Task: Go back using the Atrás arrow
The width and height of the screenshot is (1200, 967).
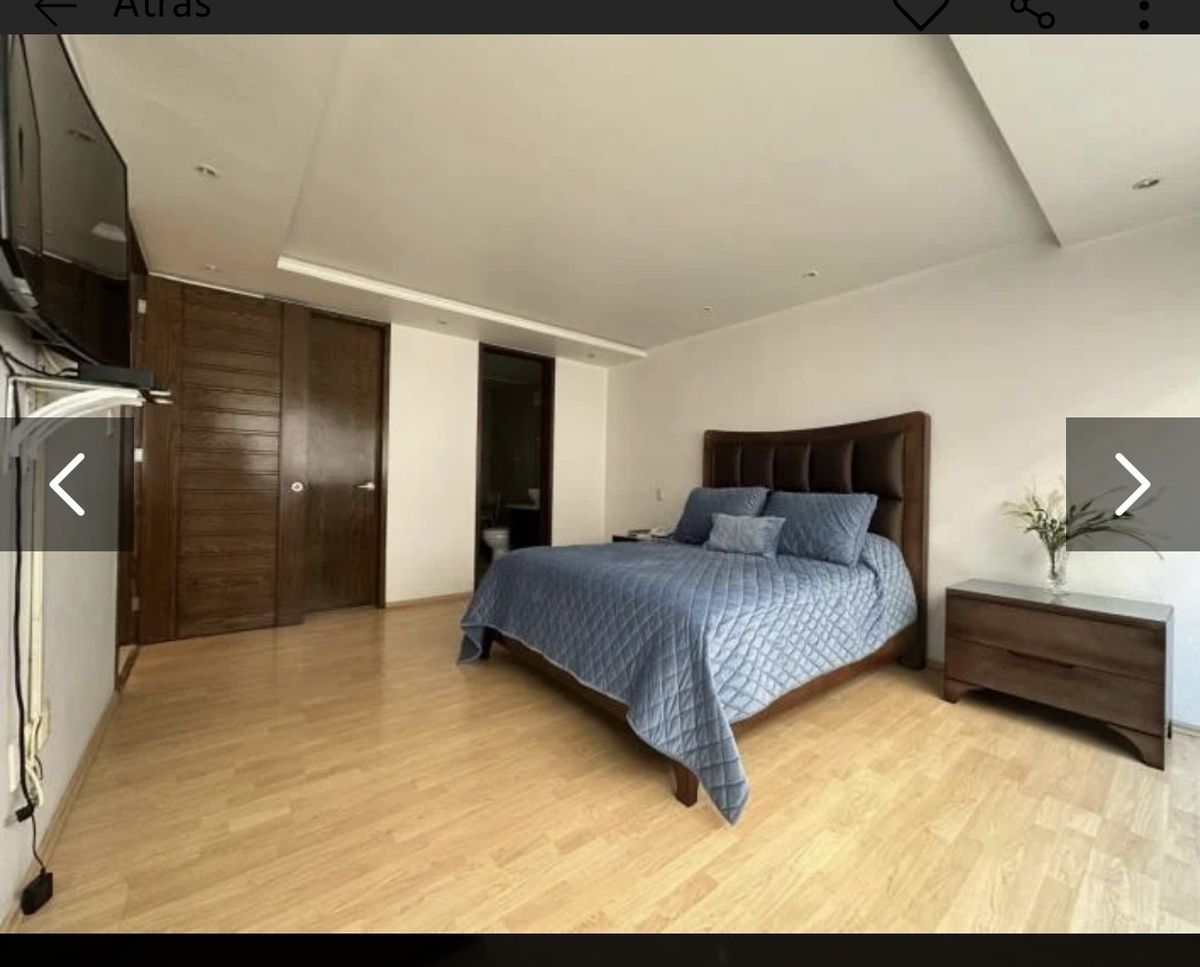Action: [55, 10]
